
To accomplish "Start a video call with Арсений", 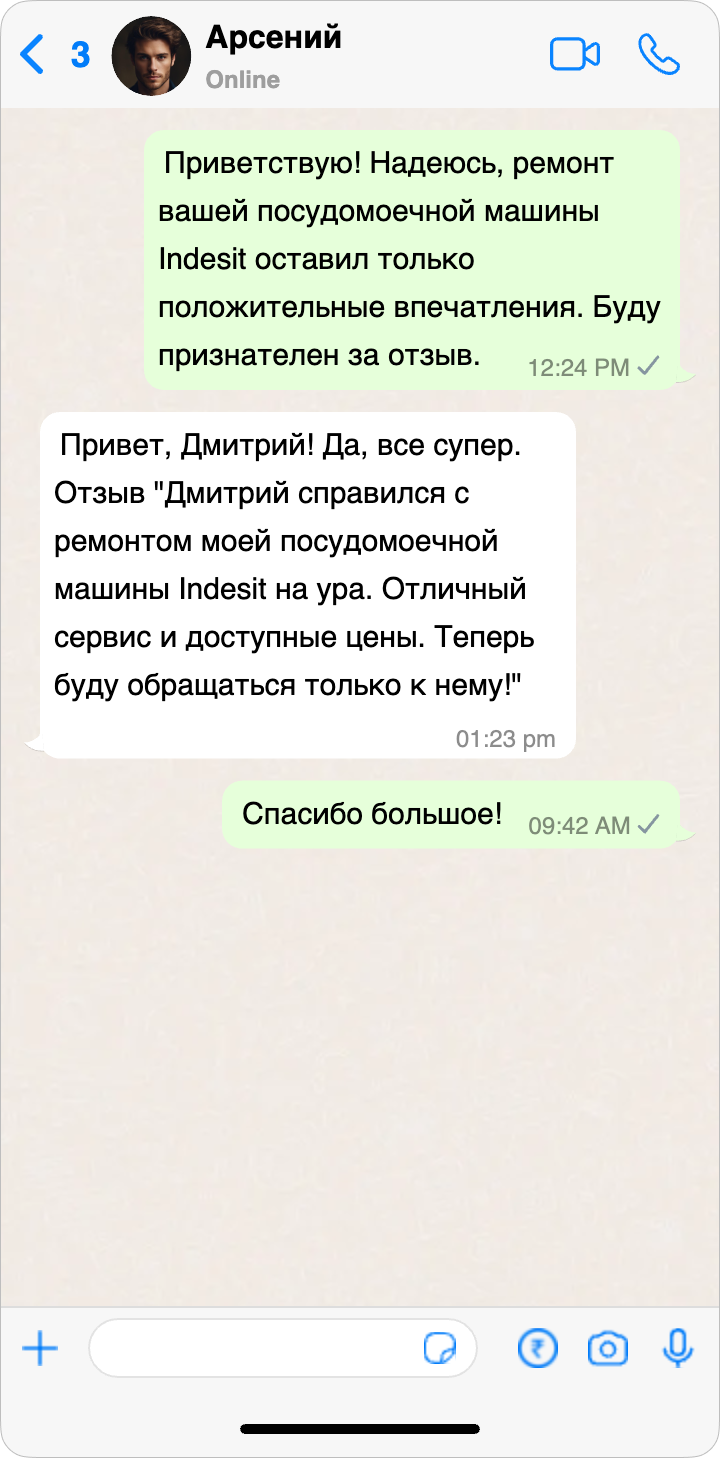I will point(575,55).
